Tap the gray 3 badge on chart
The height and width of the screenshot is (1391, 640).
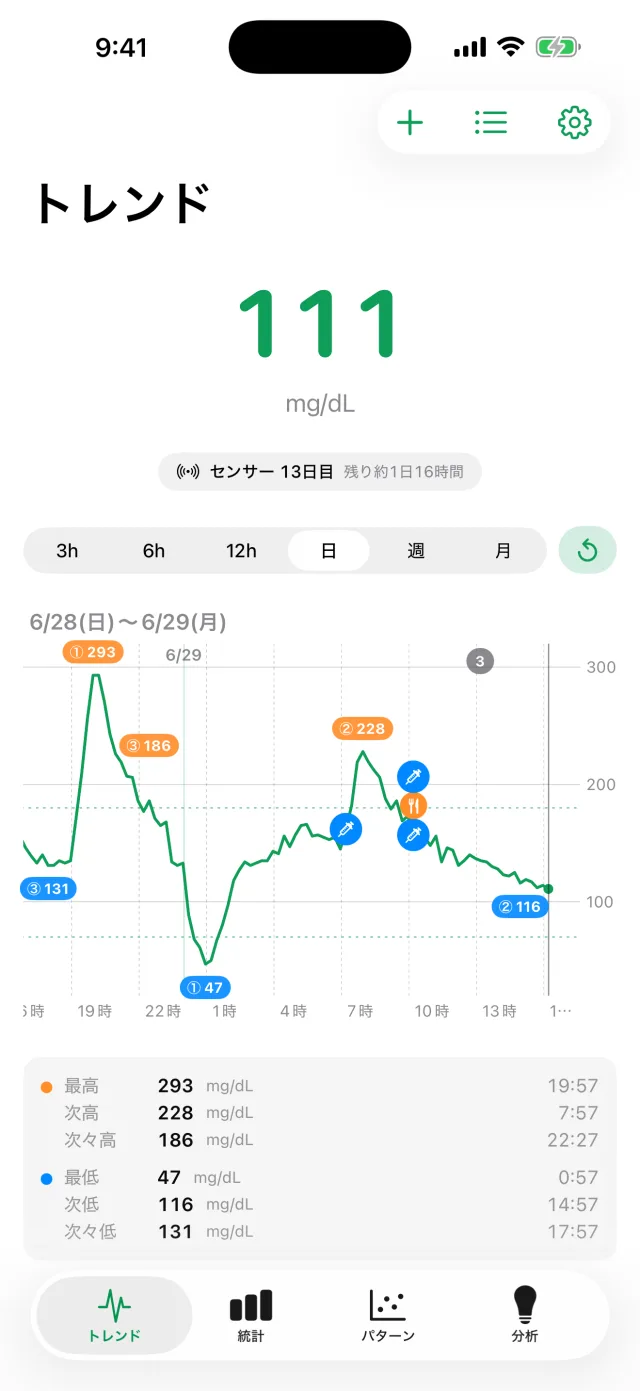(480, 661)
